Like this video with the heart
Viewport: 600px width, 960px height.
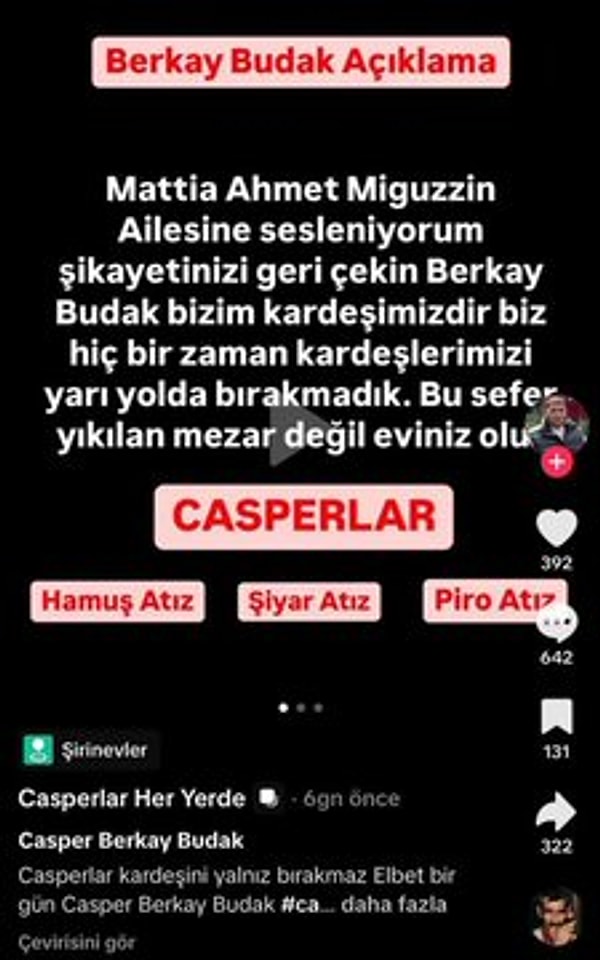click(556, 527)
